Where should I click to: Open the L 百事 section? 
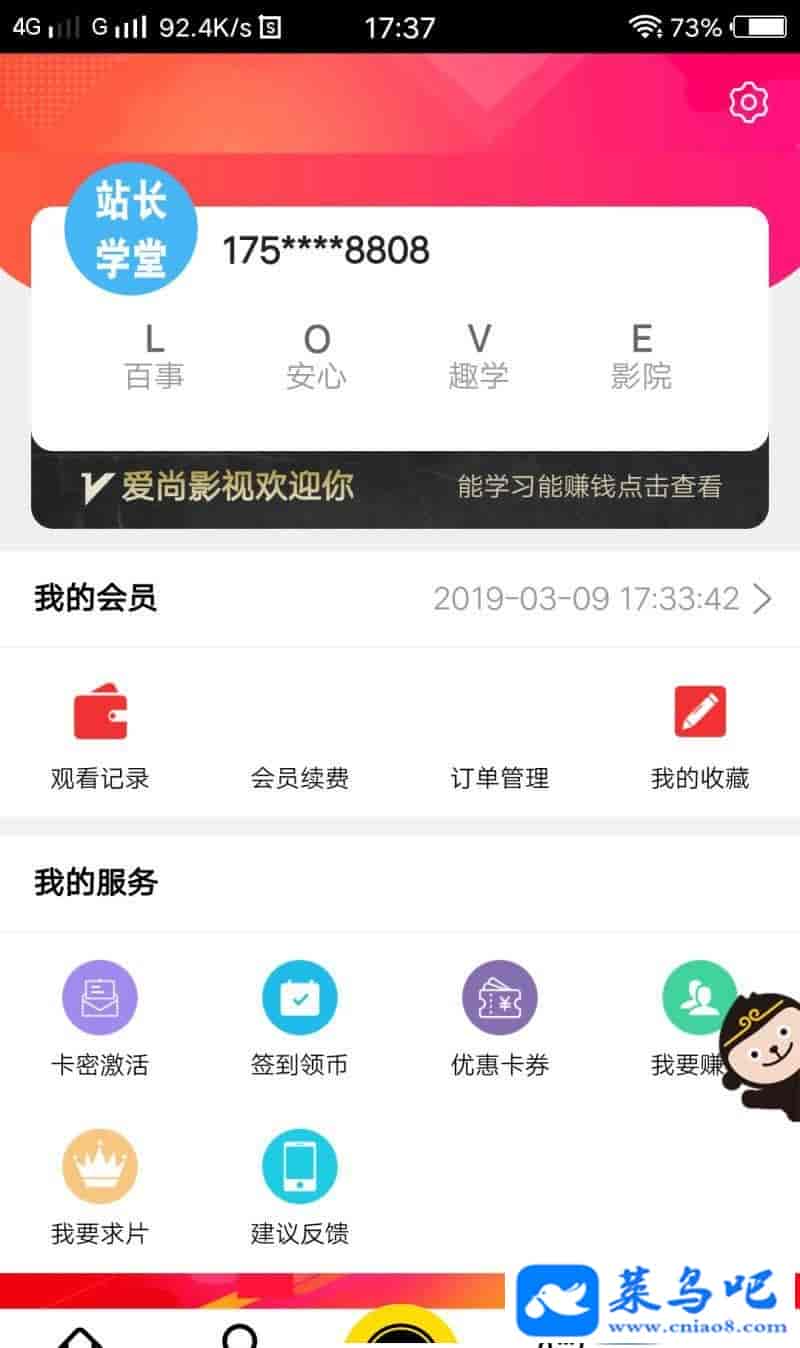(x=154, y=357)
